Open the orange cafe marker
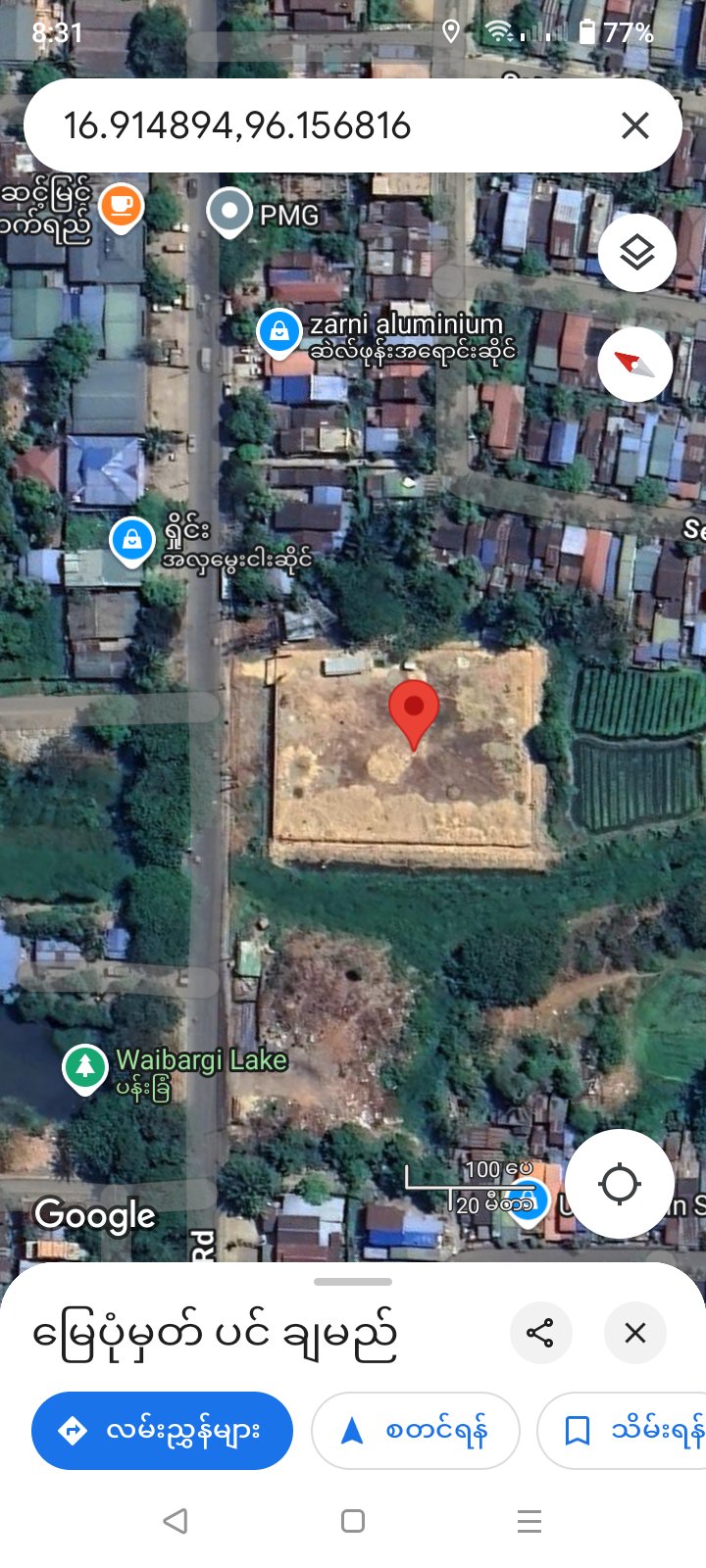Screen dimensions: 706x1568 click(122, 206)
